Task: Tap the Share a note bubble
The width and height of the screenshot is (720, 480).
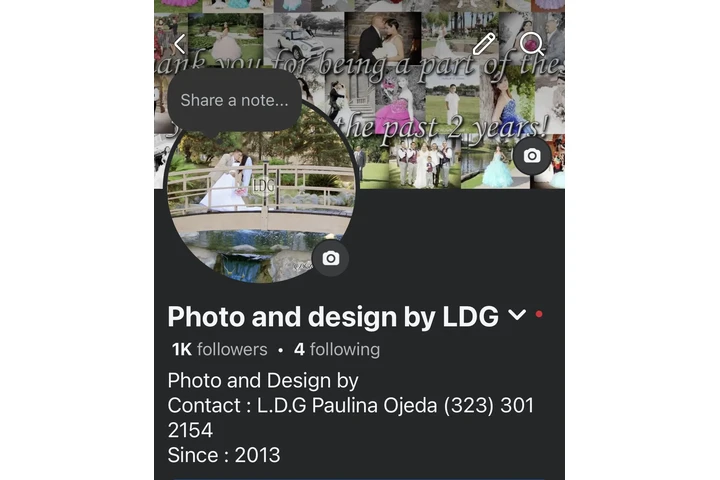Action: tap(234, 101)
